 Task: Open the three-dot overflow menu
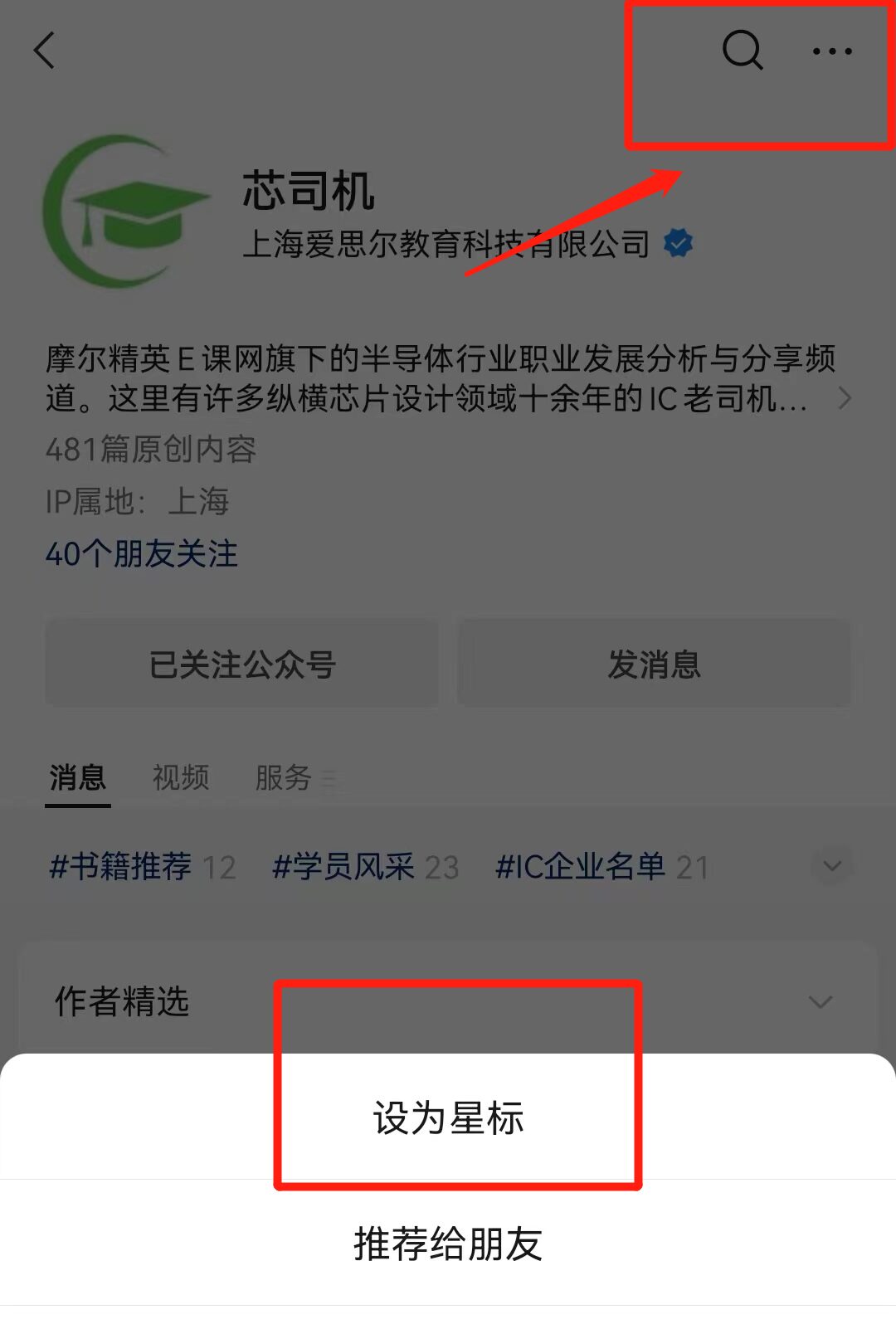click(831, 51)
